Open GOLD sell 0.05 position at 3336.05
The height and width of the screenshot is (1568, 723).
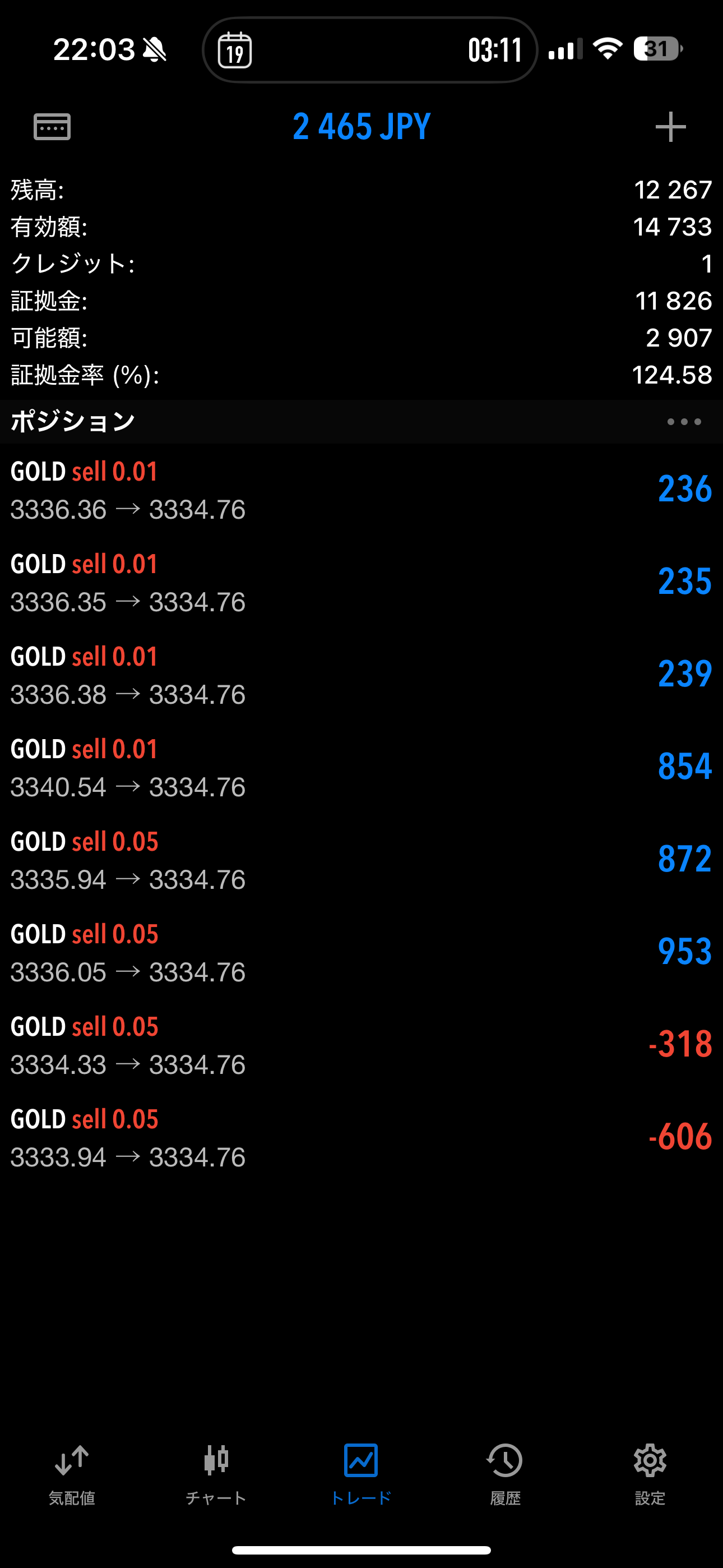361,953
